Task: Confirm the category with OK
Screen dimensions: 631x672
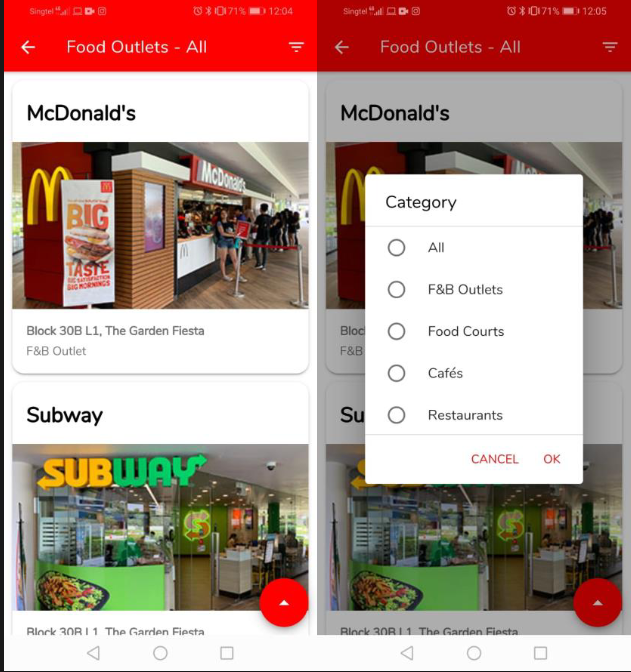Action: coord(552,459)
